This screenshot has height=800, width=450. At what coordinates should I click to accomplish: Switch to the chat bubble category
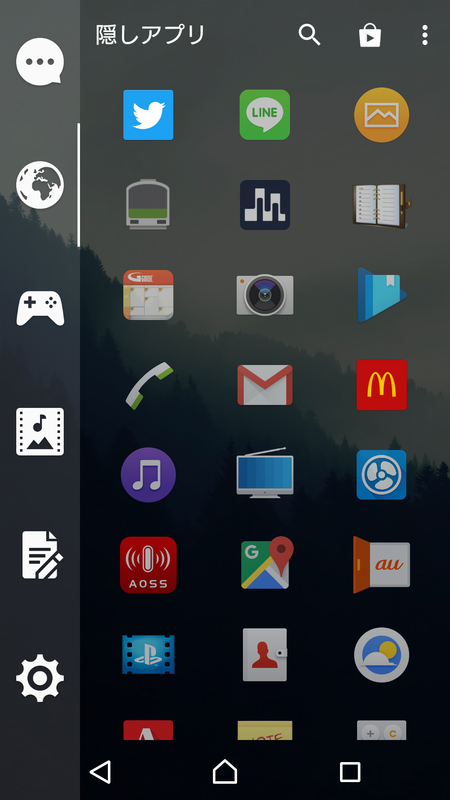pos(40,62)
